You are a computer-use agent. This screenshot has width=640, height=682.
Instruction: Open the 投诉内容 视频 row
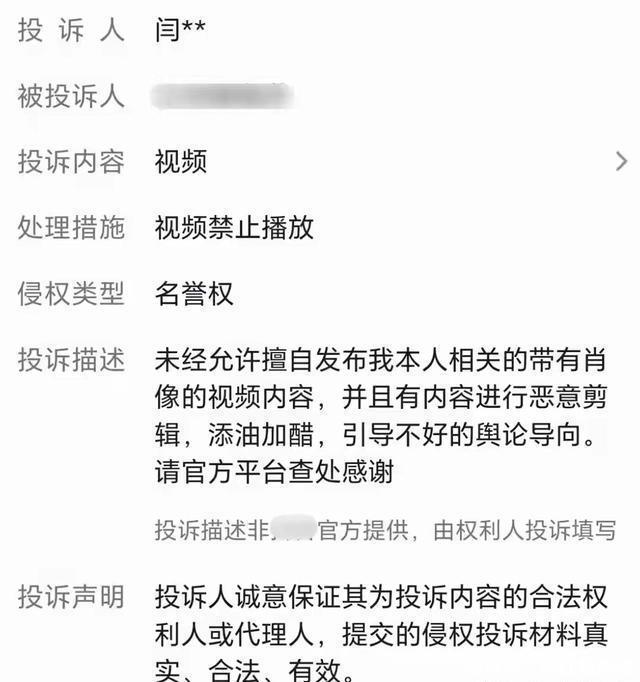coord(320,162)
